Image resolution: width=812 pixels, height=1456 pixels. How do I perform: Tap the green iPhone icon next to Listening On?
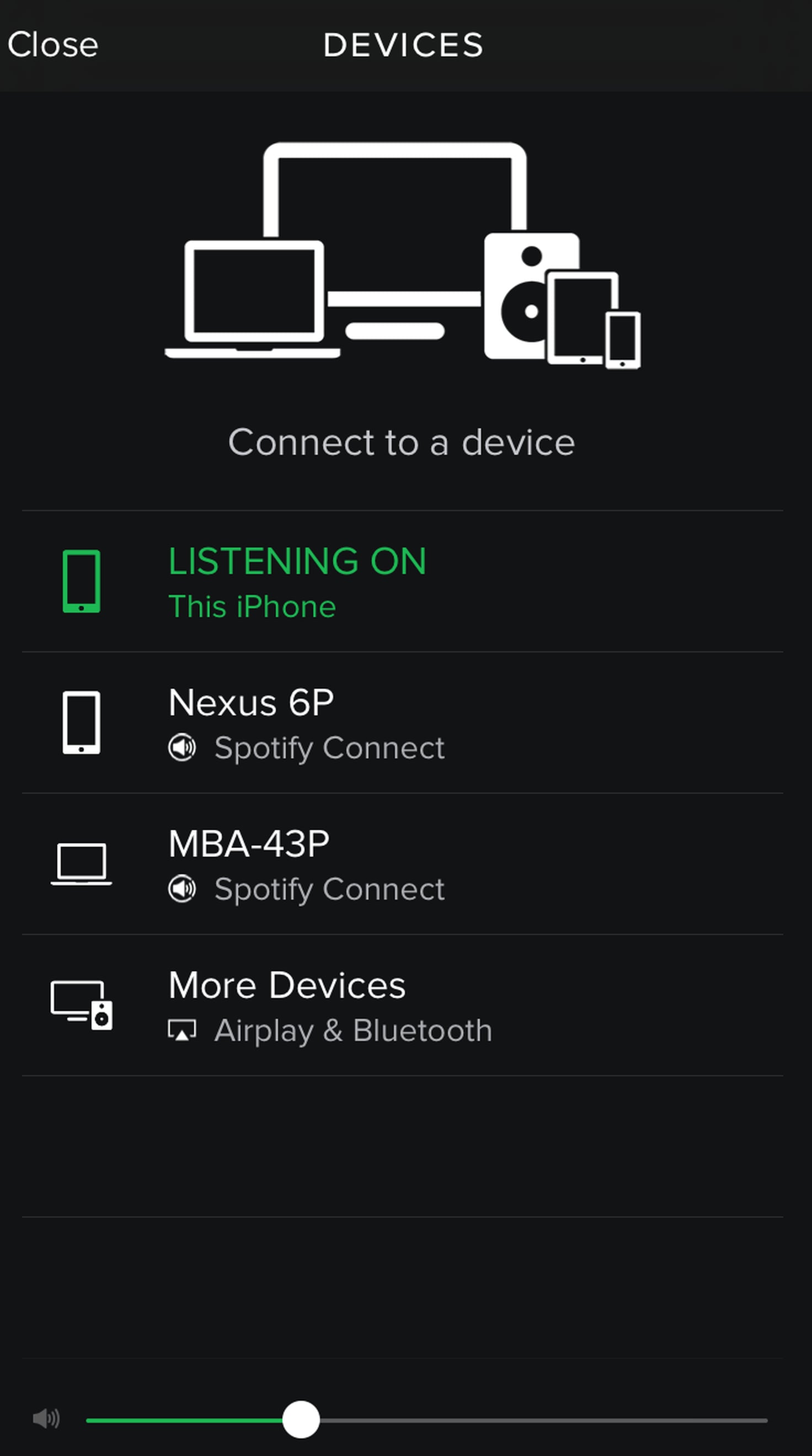click(x=83, y=581)
